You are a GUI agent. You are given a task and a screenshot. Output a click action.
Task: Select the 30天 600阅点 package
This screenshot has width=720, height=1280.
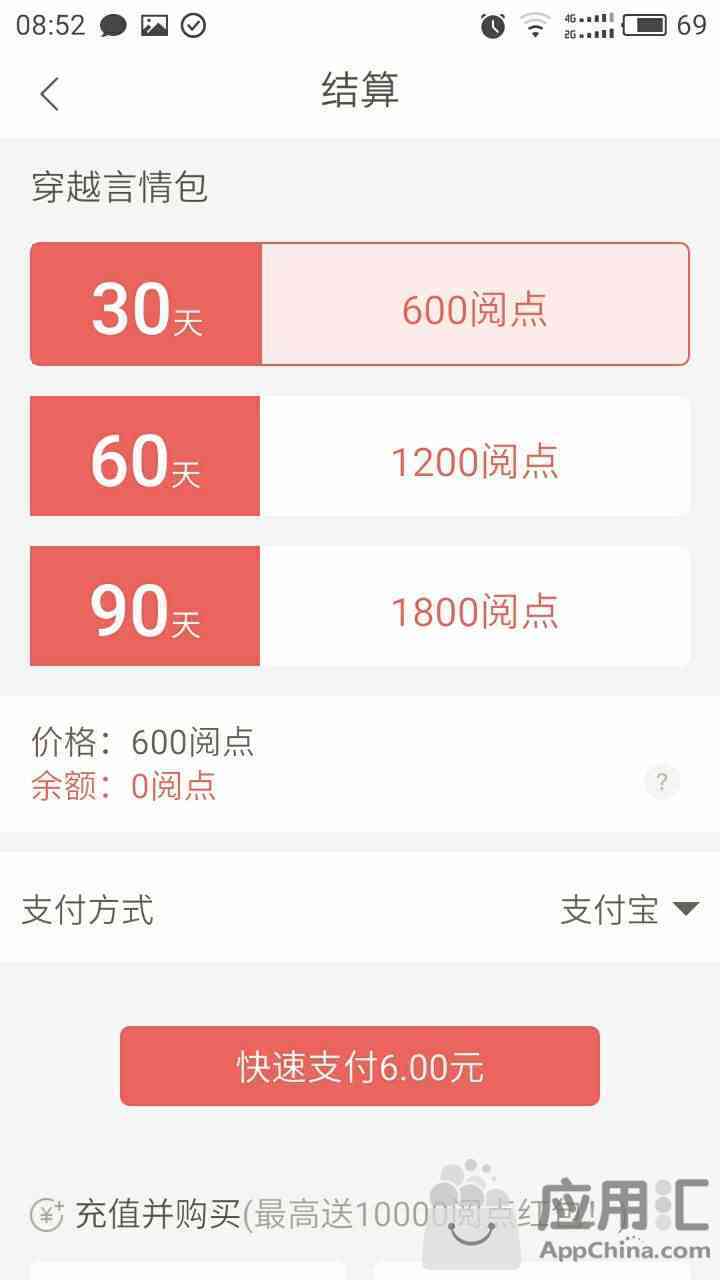[x=360, y=304]
